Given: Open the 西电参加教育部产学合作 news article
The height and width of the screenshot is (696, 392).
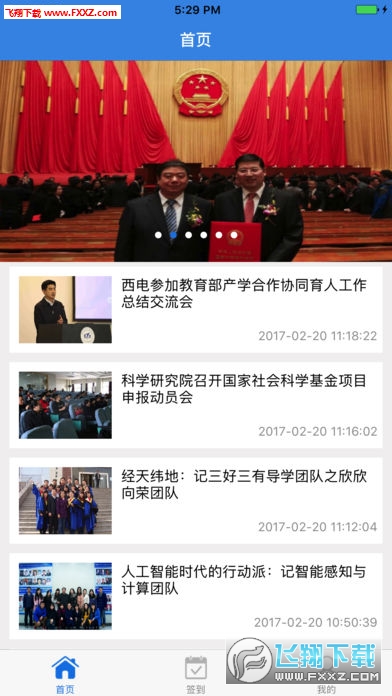Looking at the screenshot, I should point(196,310).
